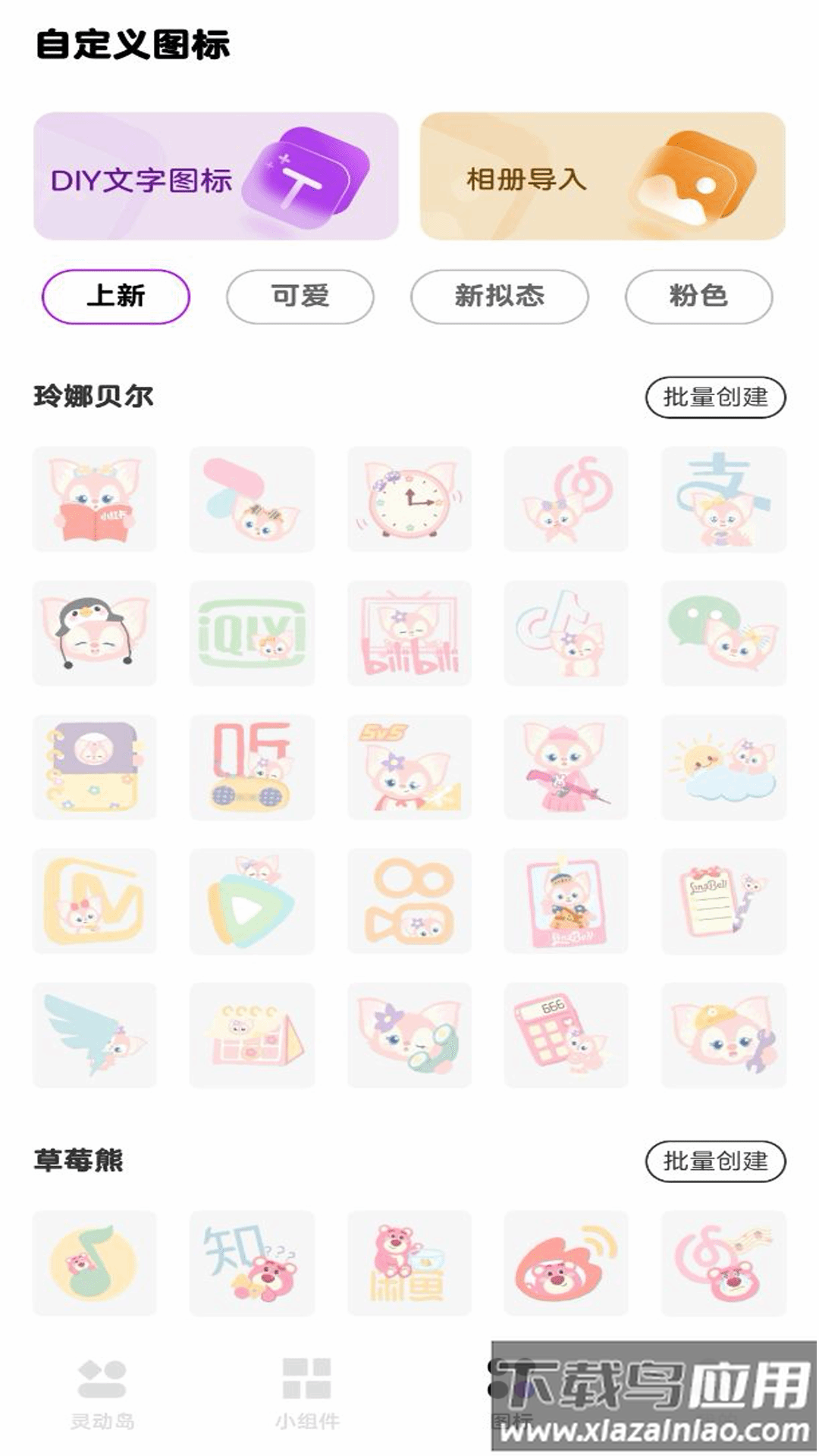Pick the 玲娜贝尔 clock icon
Screen dimensions: 819x1456
tap(409, 499)
